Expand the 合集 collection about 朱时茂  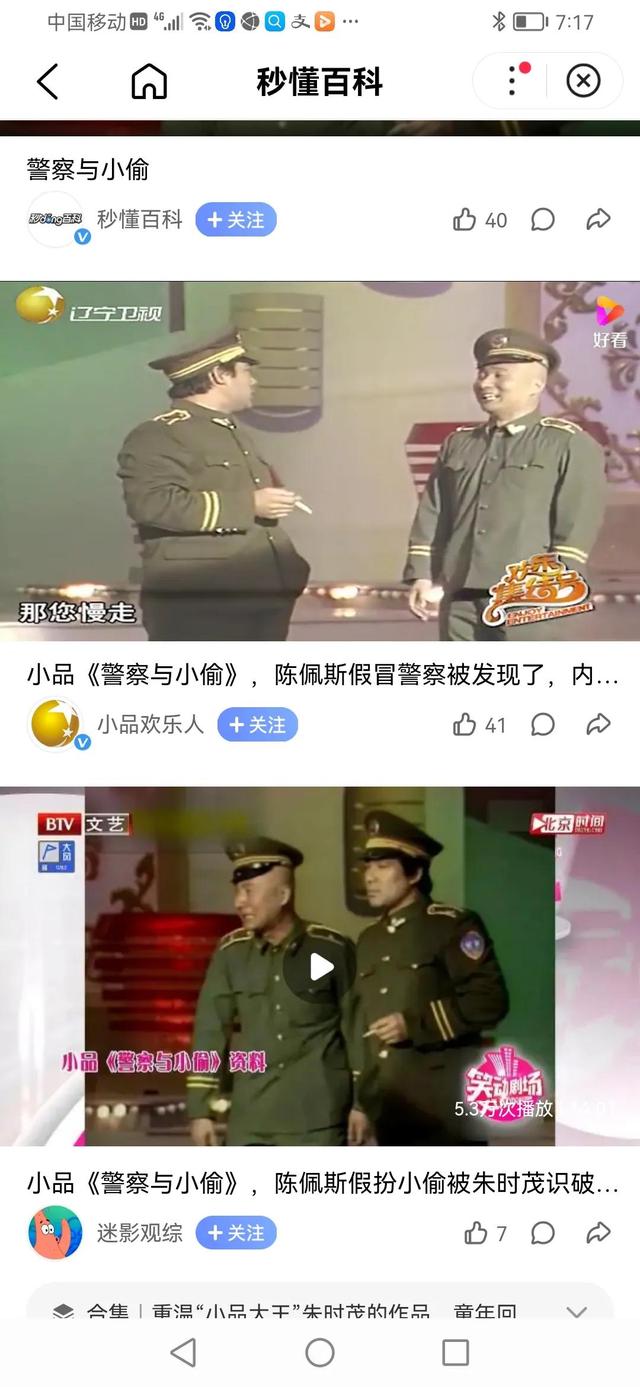click(576, 1311)
